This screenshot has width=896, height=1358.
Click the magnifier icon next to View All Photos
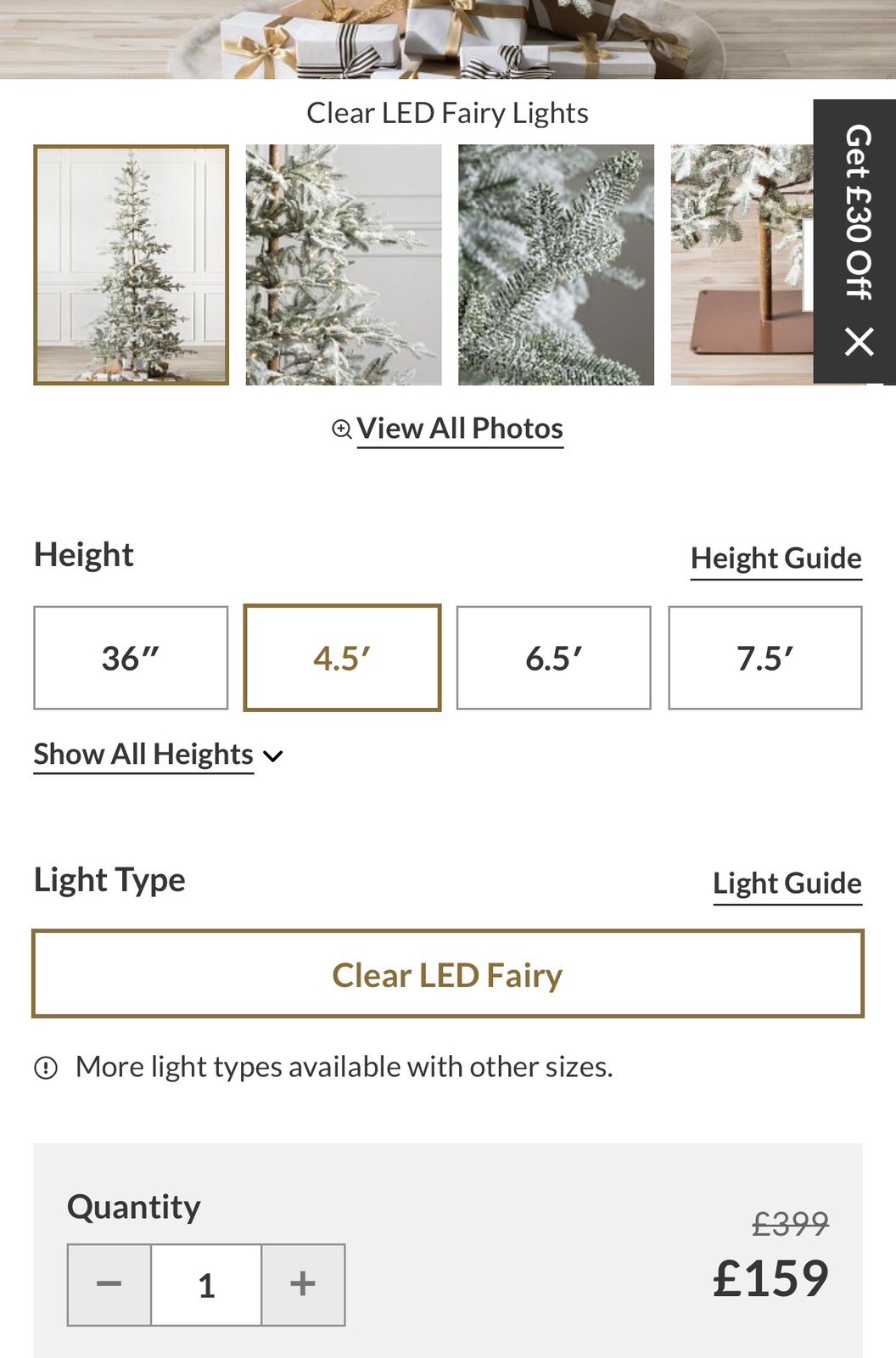(343, 429)
